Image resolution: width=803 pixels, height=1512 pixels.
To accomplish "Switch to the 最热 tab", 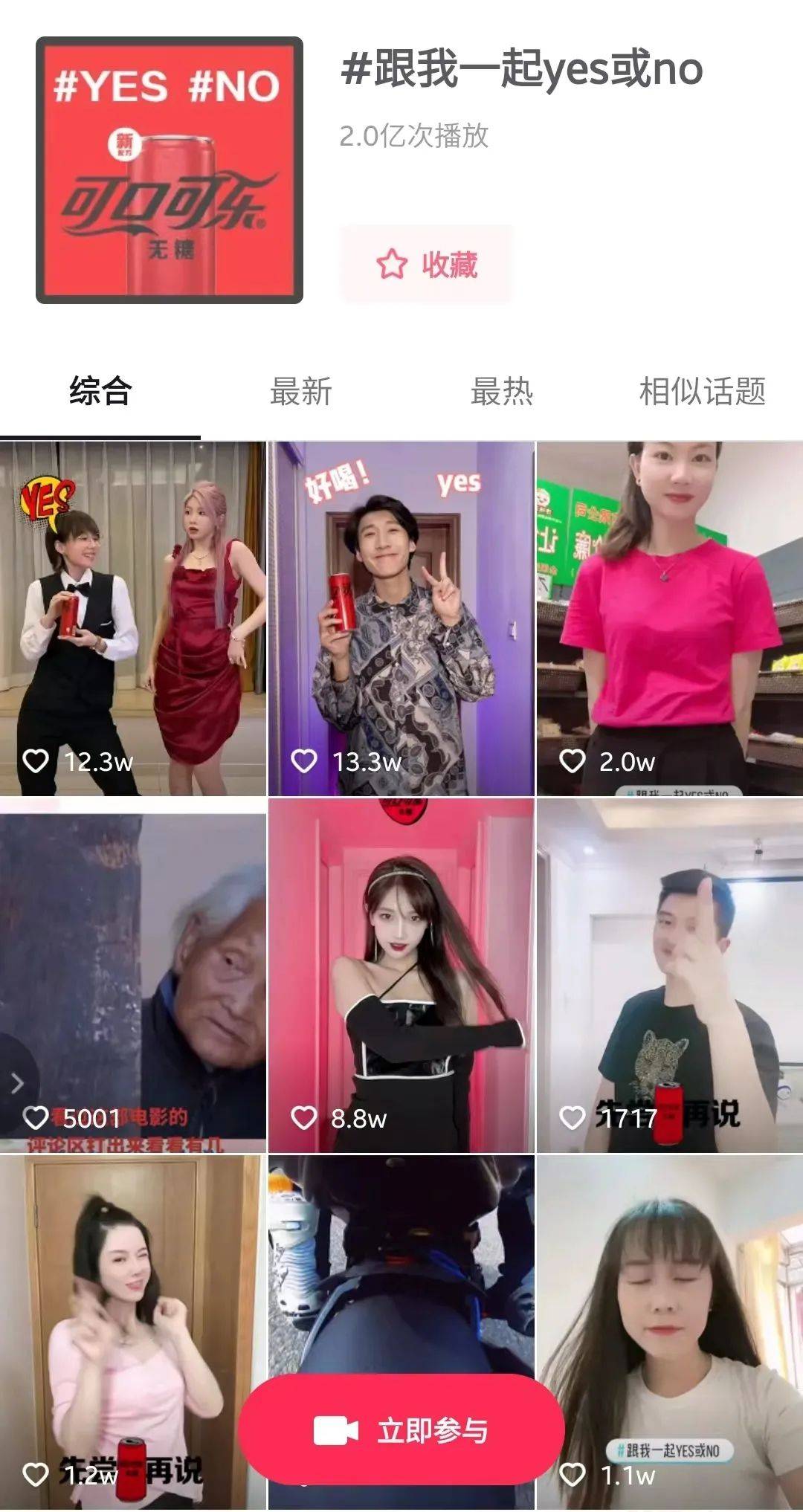I will click(x=503, y=392).
